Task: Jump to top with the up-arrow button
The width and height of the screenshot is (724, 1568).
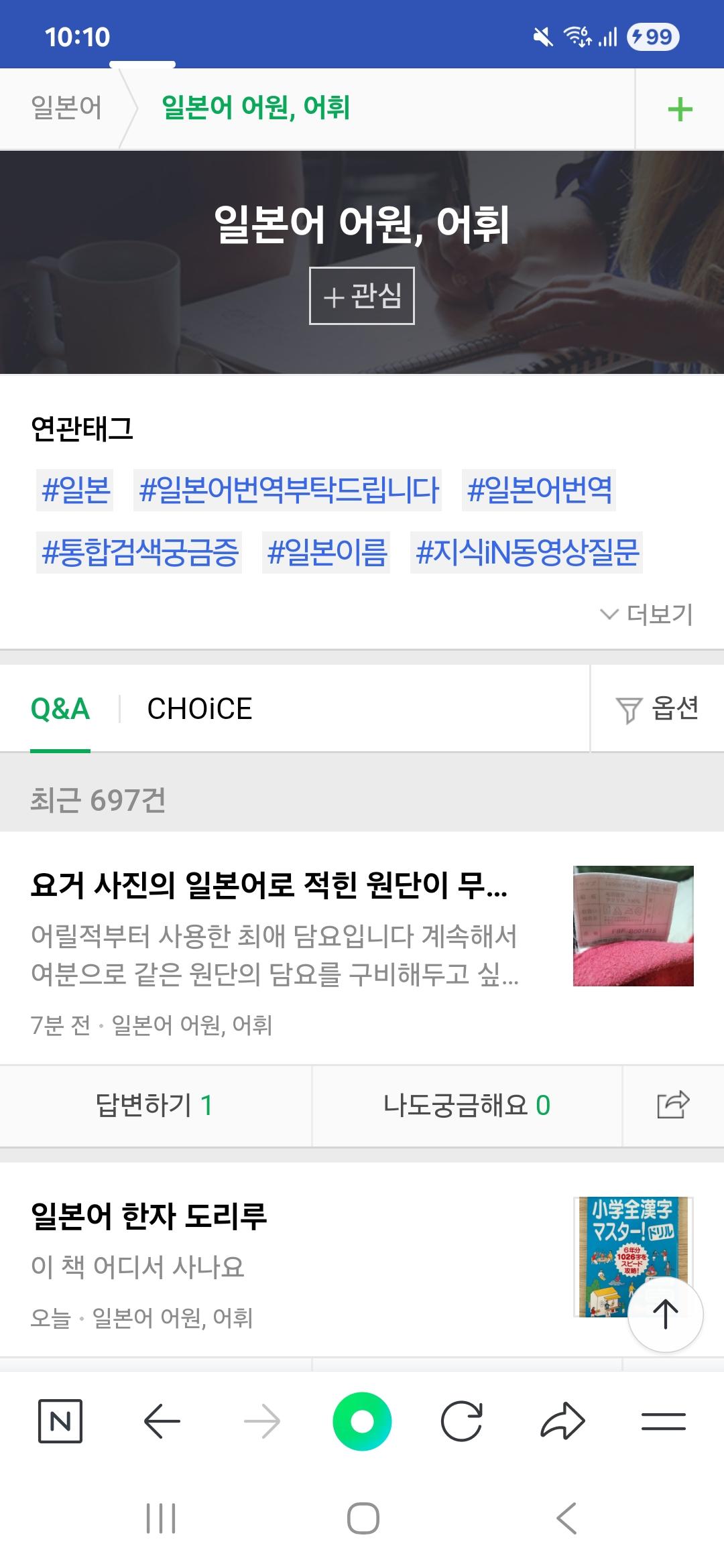Action: (x=665, y=1314)
